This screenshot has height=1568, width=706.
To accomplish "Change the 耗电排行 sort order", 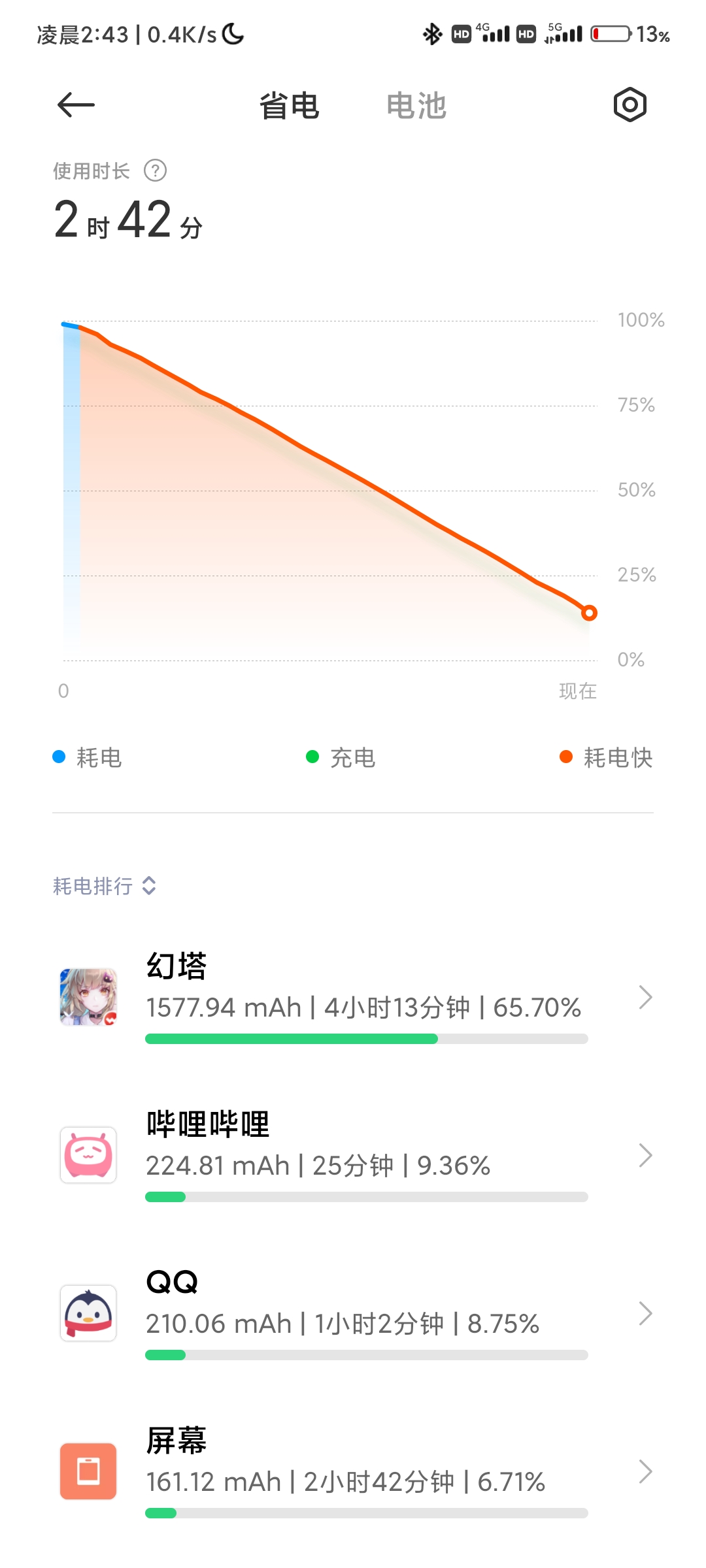I will pyautogui.click(x=105, y=886).
